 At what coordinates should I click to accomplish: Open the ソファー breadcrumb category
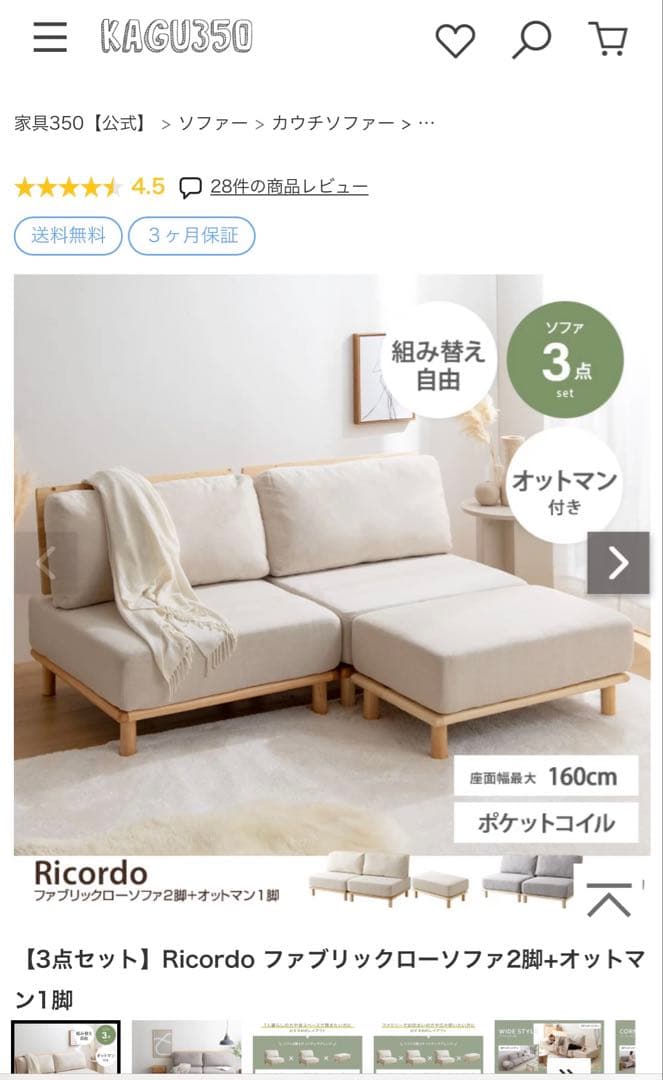[x=213, y=124]
